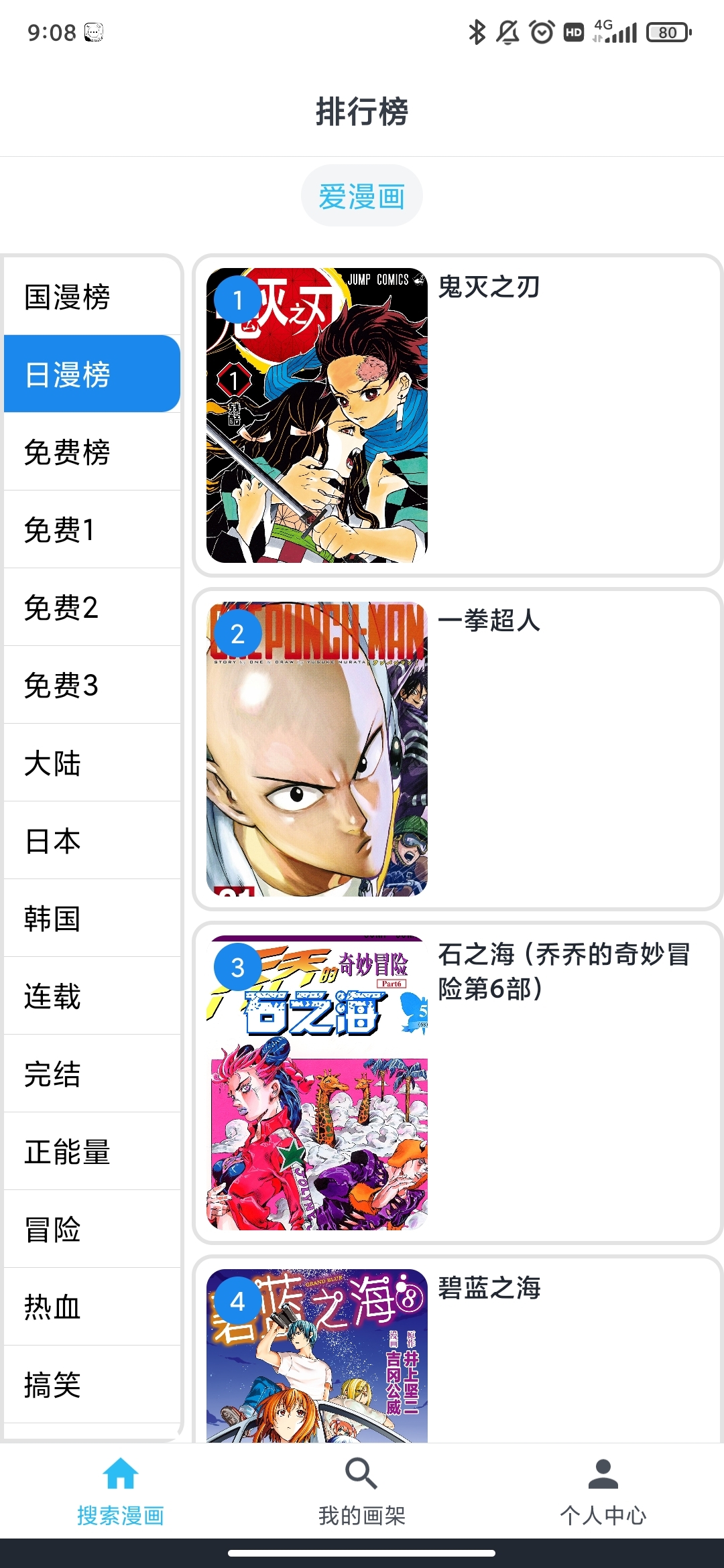Screen dimensions: 724x1568
Task: Choose the 免费3 category
Action: click(x=92, y=685)
